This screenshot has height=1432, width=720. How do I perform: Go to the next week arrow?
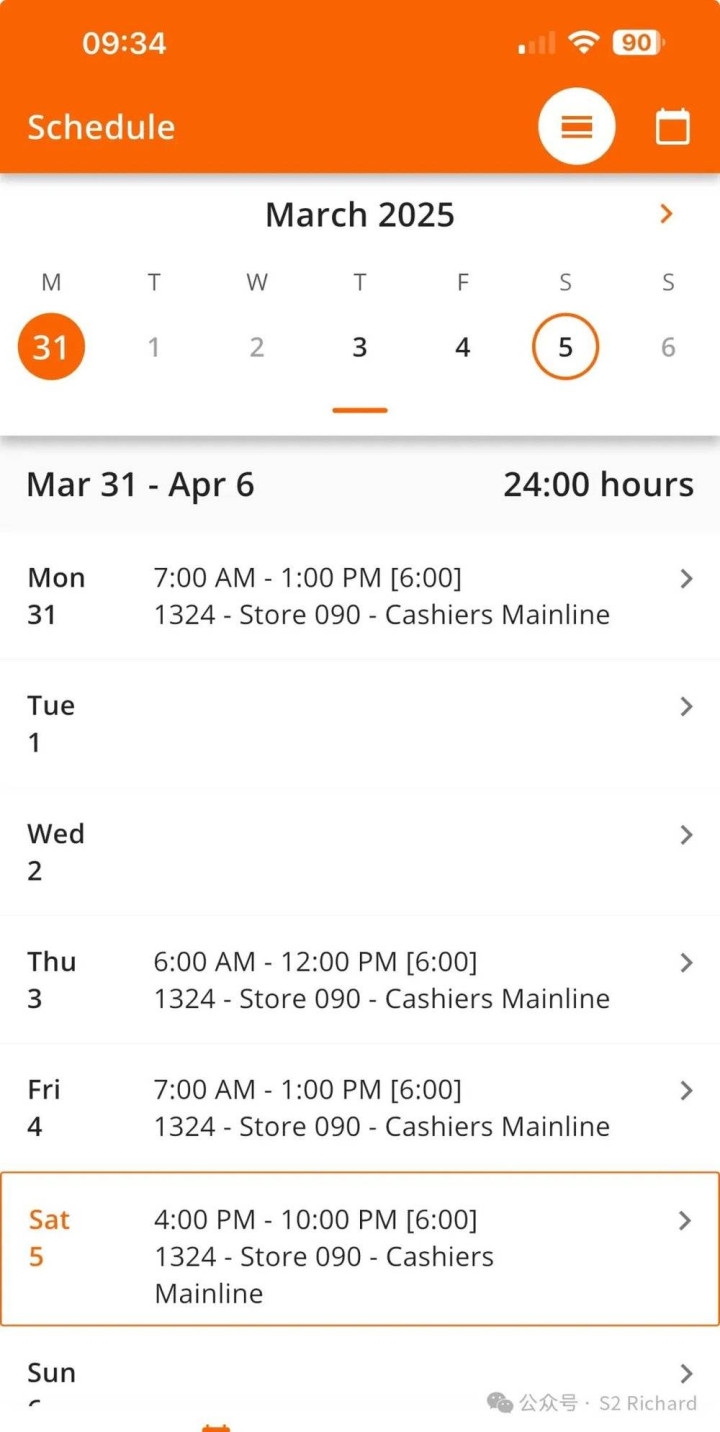tap(666, 213)
